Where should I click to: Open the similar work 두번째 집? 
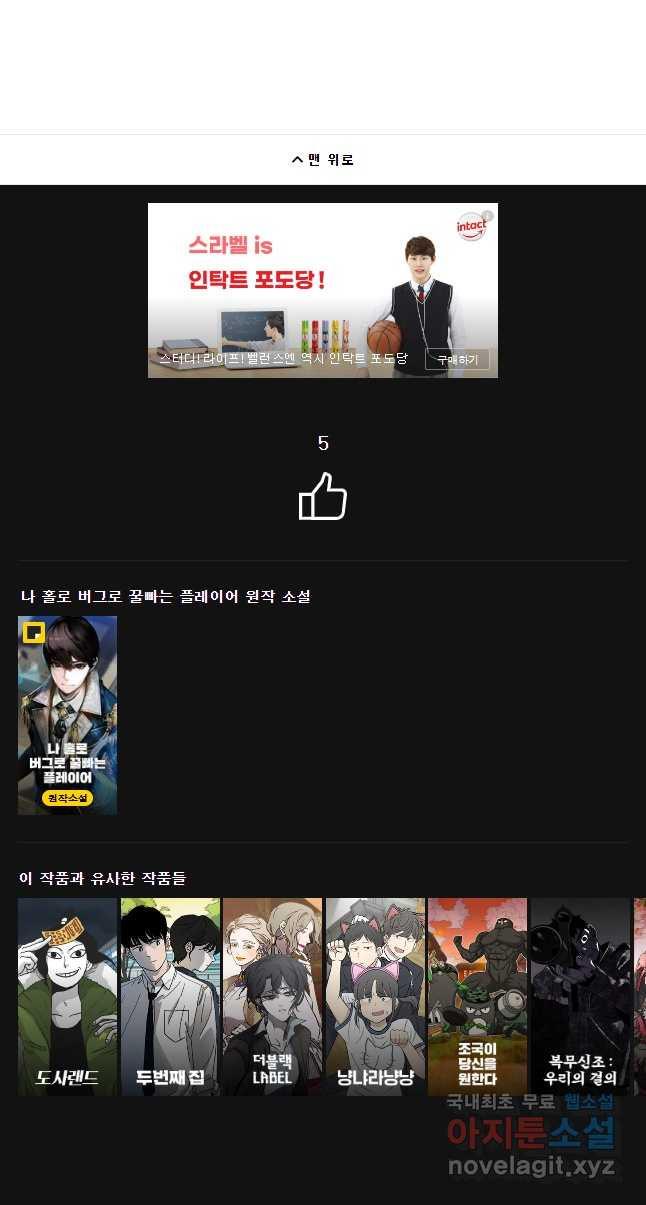tap(170, 996)
